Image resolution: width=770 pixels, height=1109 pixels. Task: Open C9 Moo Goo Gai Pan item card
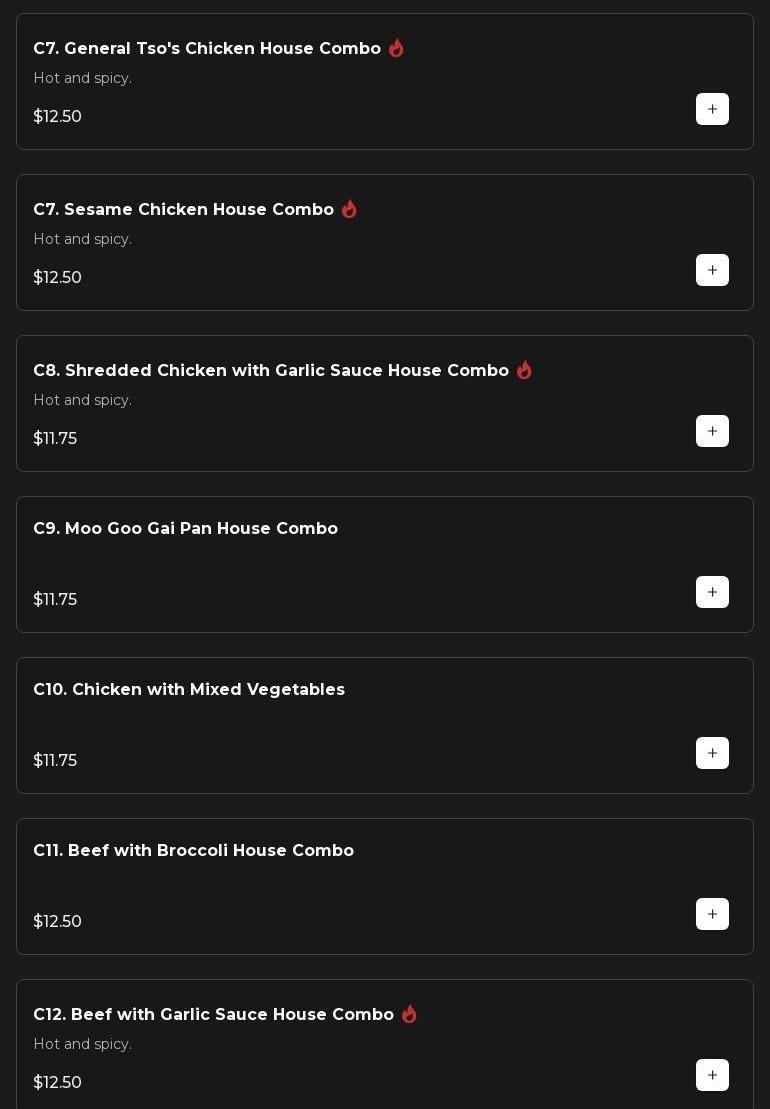(185, 529)
